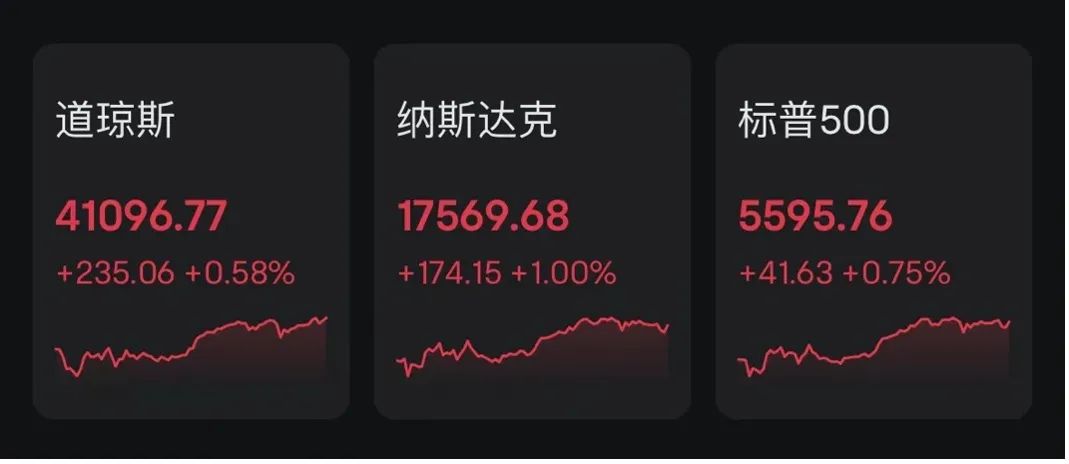Open the 标普500 index card

[873, 232]
